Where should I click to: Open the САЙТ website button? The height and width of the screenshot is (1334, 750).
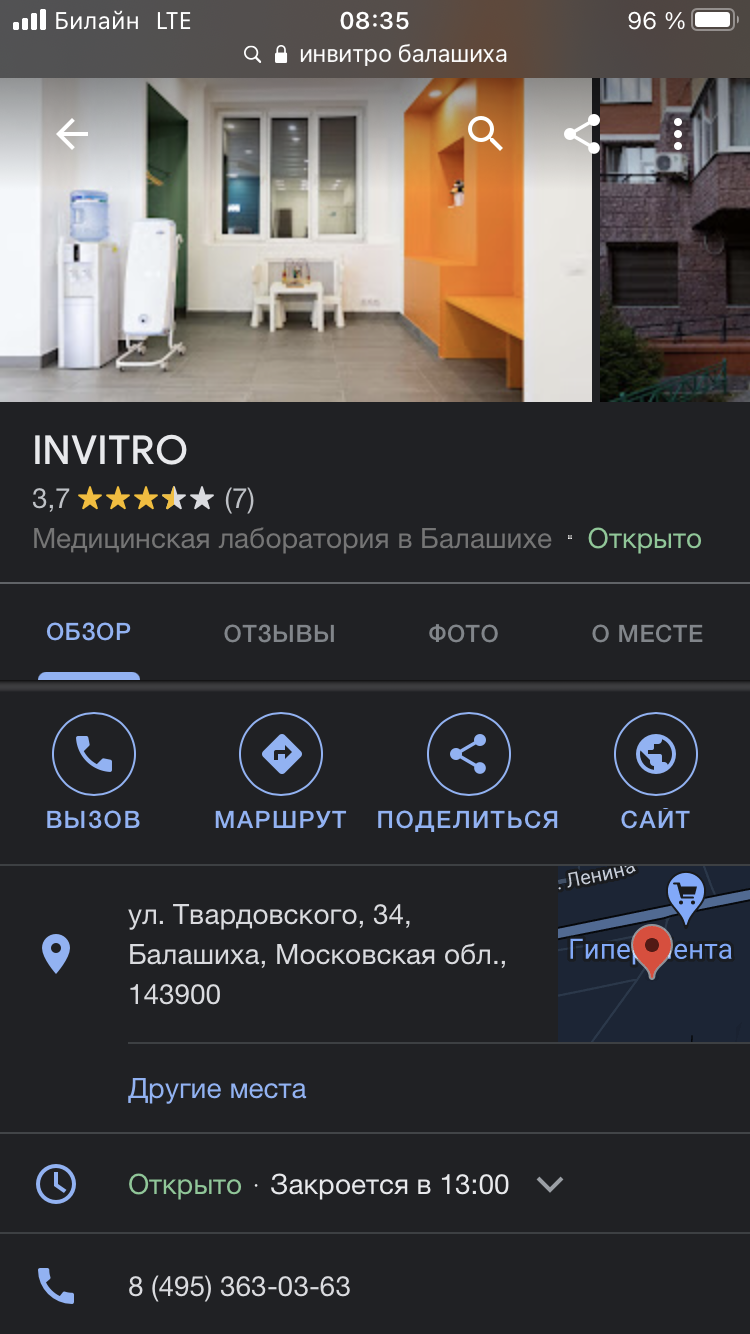(x=655, y=773)
